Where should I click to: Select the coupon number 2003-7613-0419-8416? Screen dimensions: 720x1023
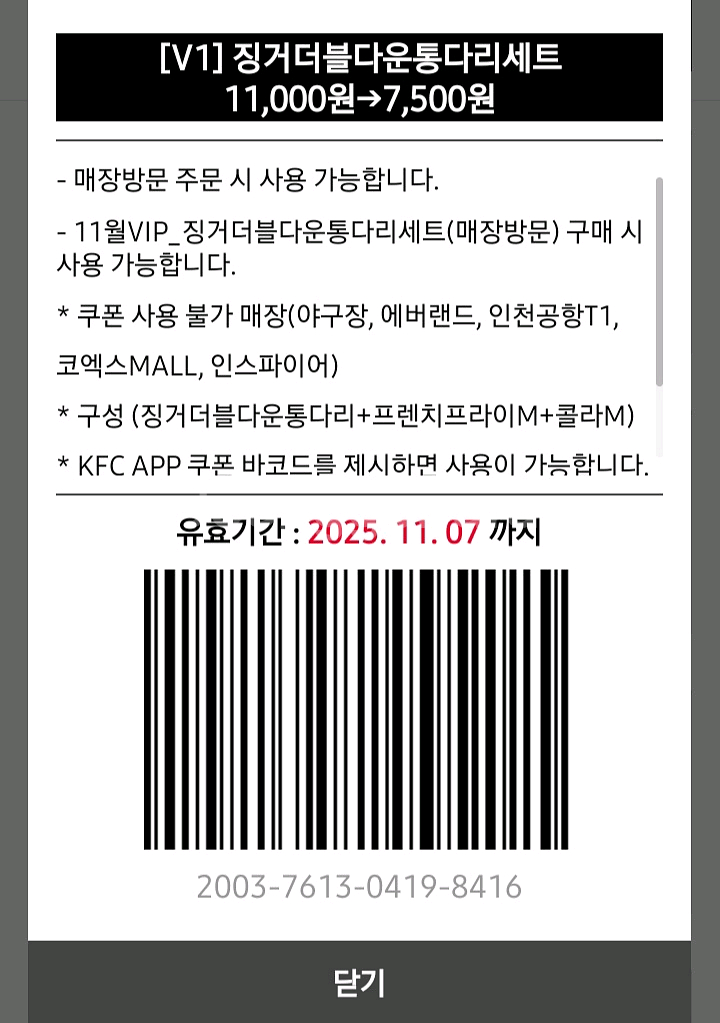coord(360,886)
